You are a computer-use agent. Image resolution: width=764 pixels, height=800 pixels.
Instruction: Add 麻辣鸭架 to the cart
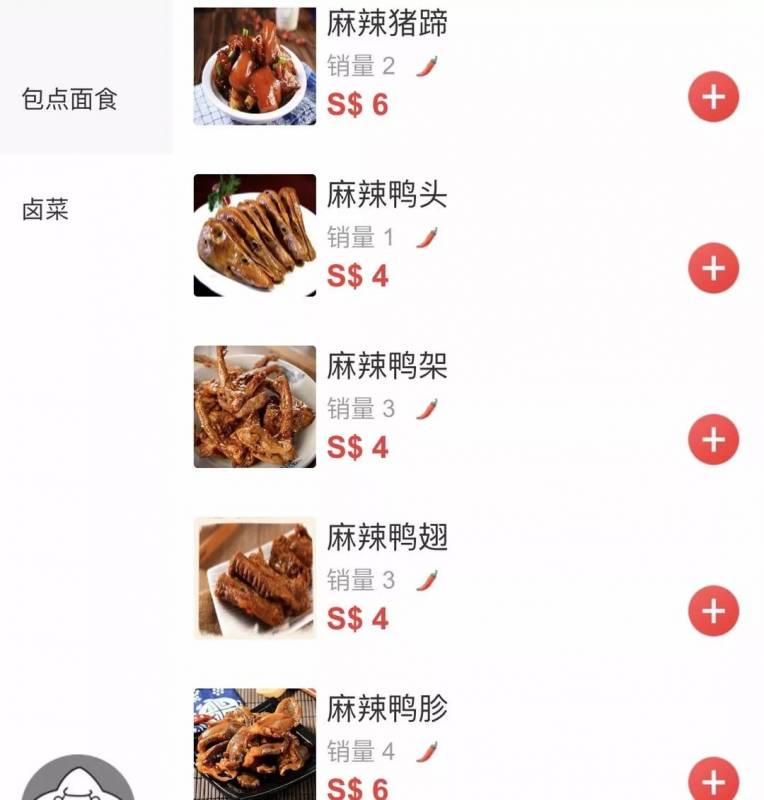[x=713, y=440]
